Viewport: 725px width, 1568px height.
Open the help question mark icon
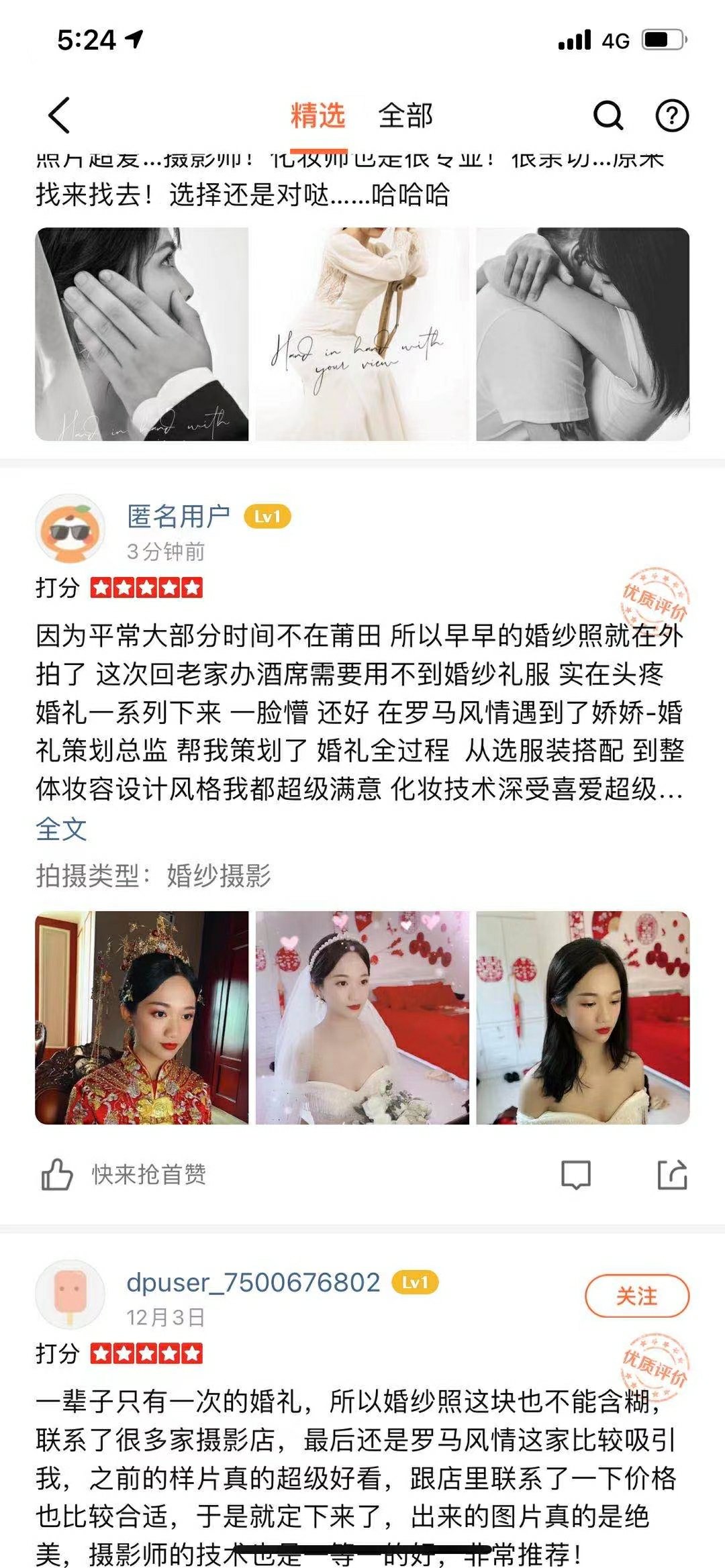672,115
